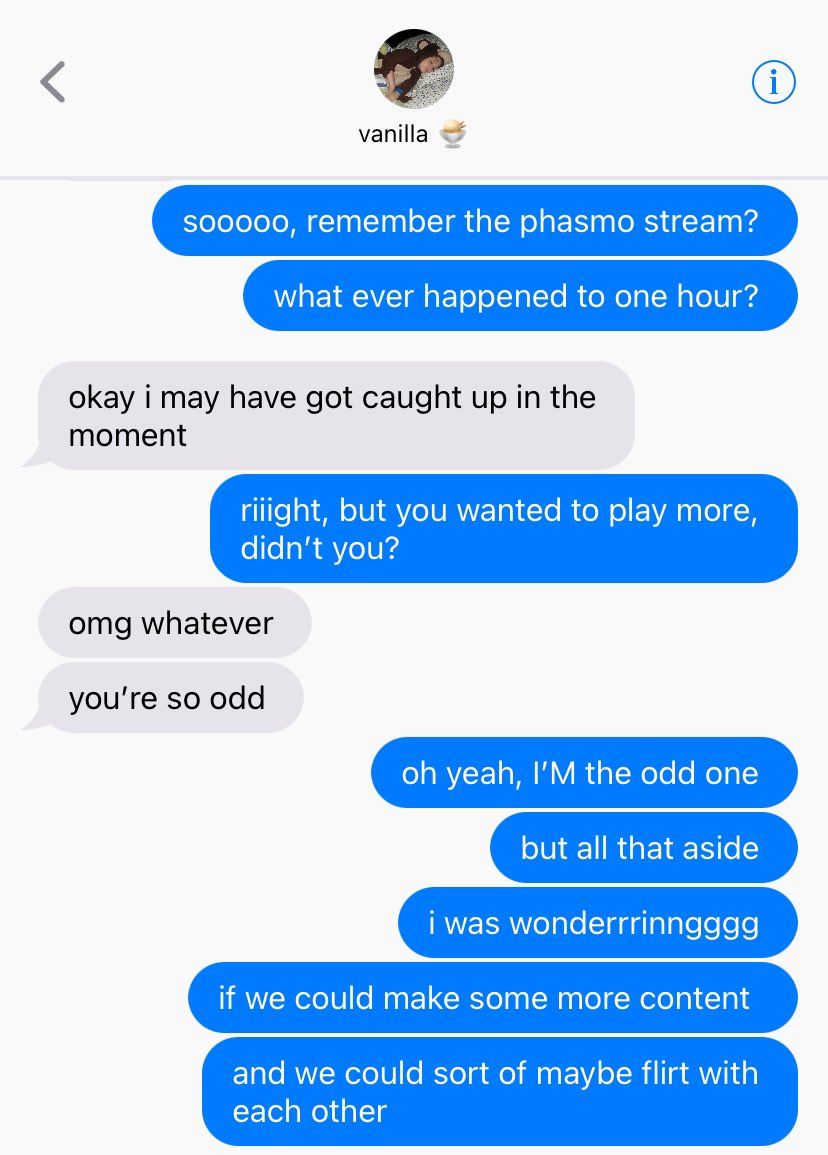The image size is (828, 1155).
Task: Open the info details for vanilla
Action: tap(773, 83)
